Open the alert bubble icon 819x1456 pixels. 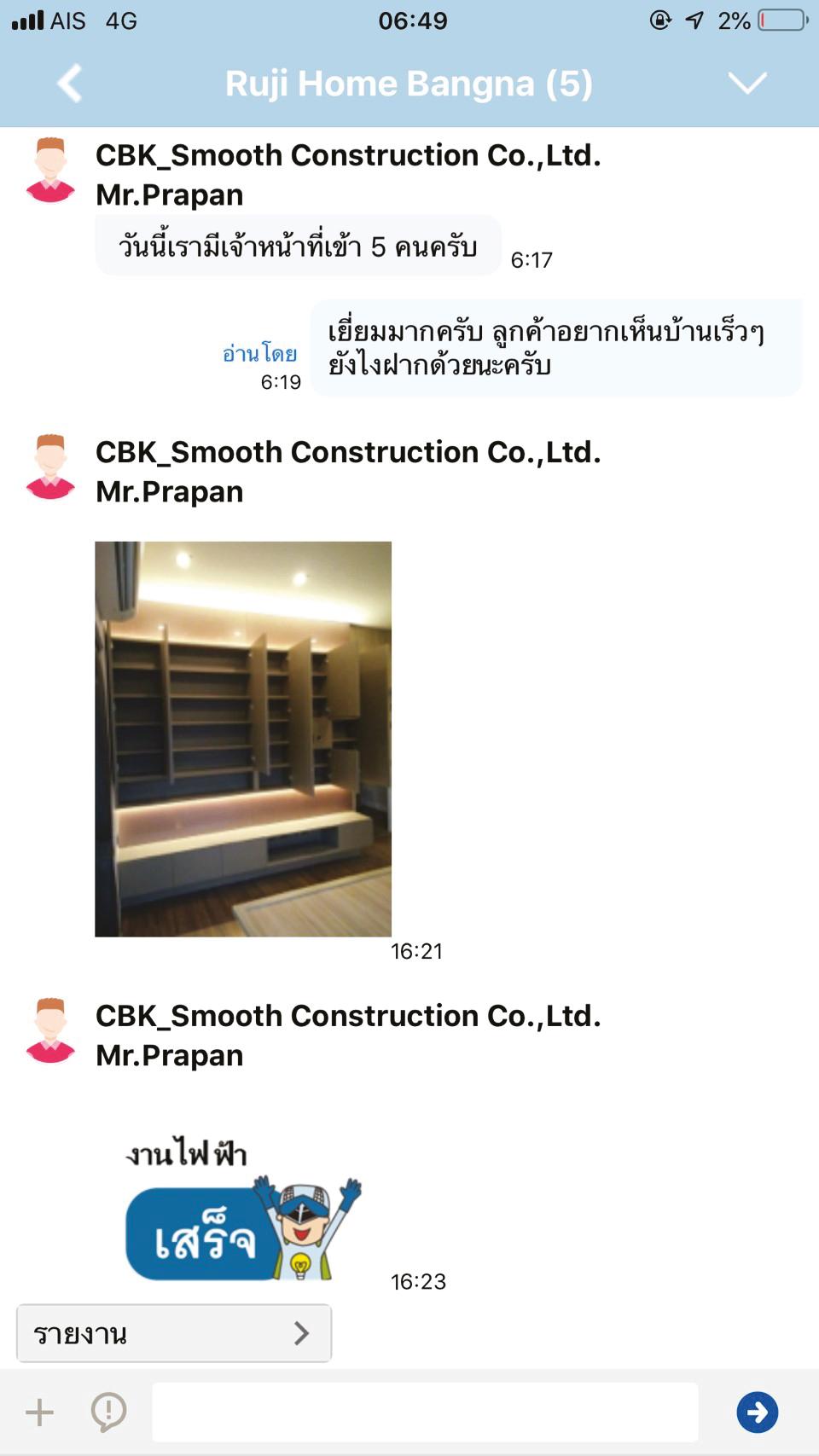tap(108, 1412)
